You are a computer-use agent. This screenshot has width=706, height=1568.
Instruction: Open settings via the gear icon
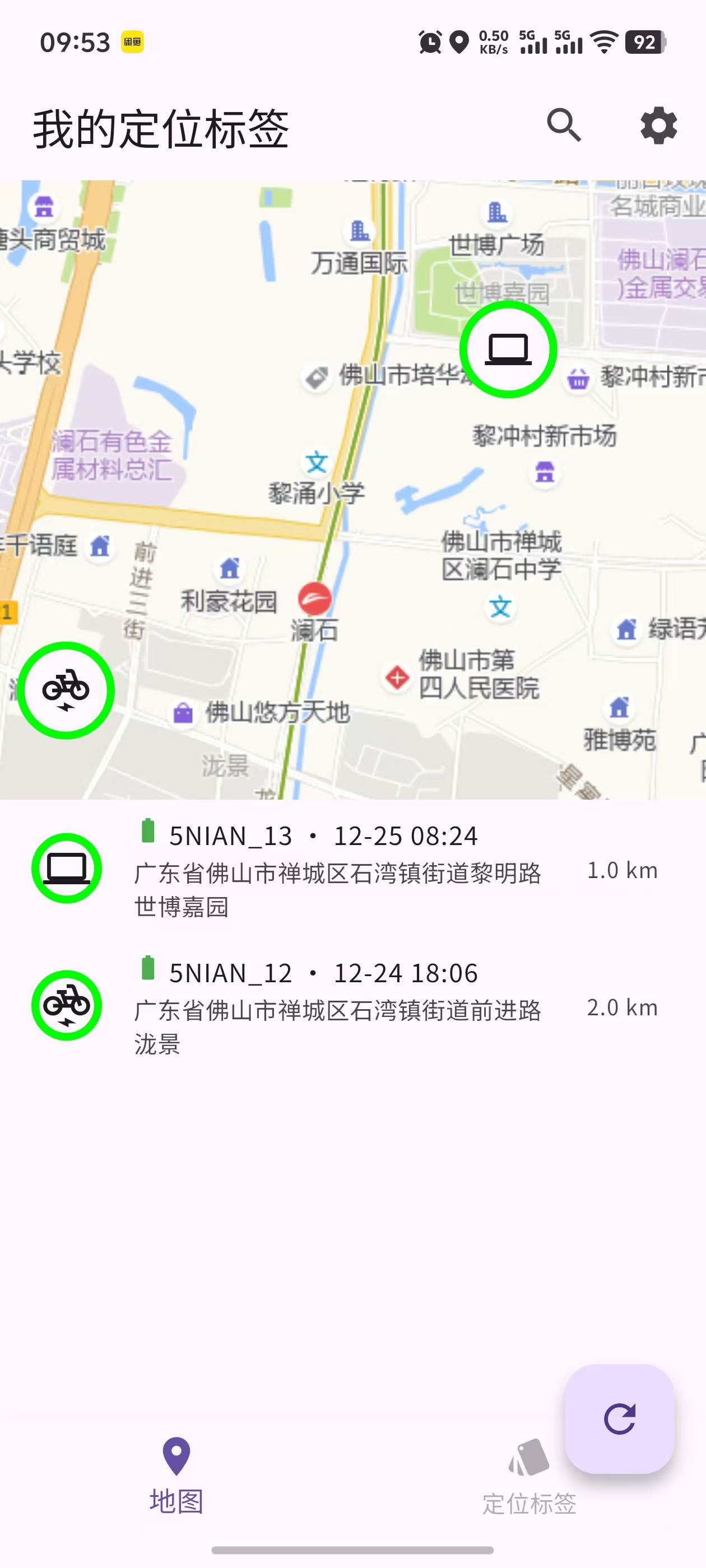point(658,126)
